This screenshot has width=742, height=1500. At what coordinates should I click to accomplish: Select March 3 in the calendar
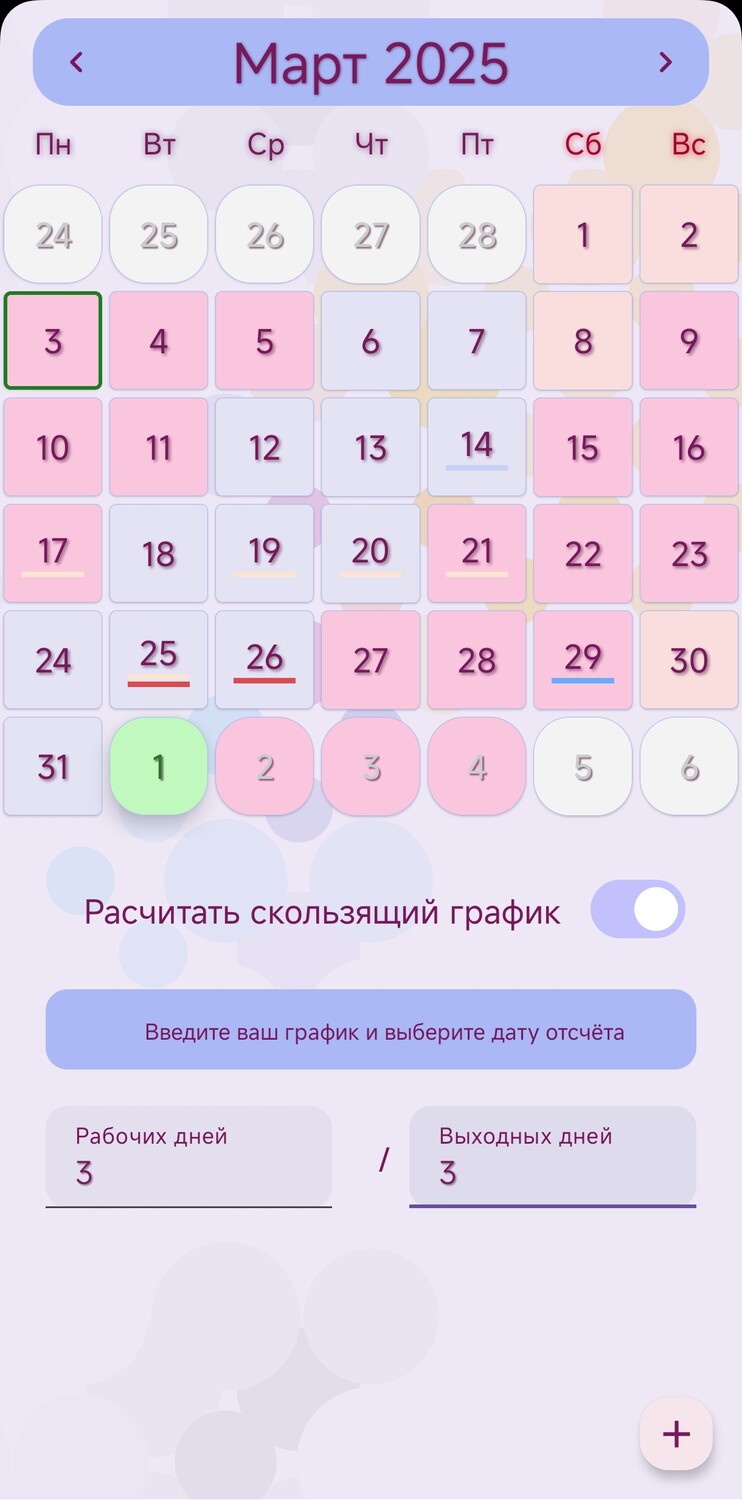click(53, 341)
